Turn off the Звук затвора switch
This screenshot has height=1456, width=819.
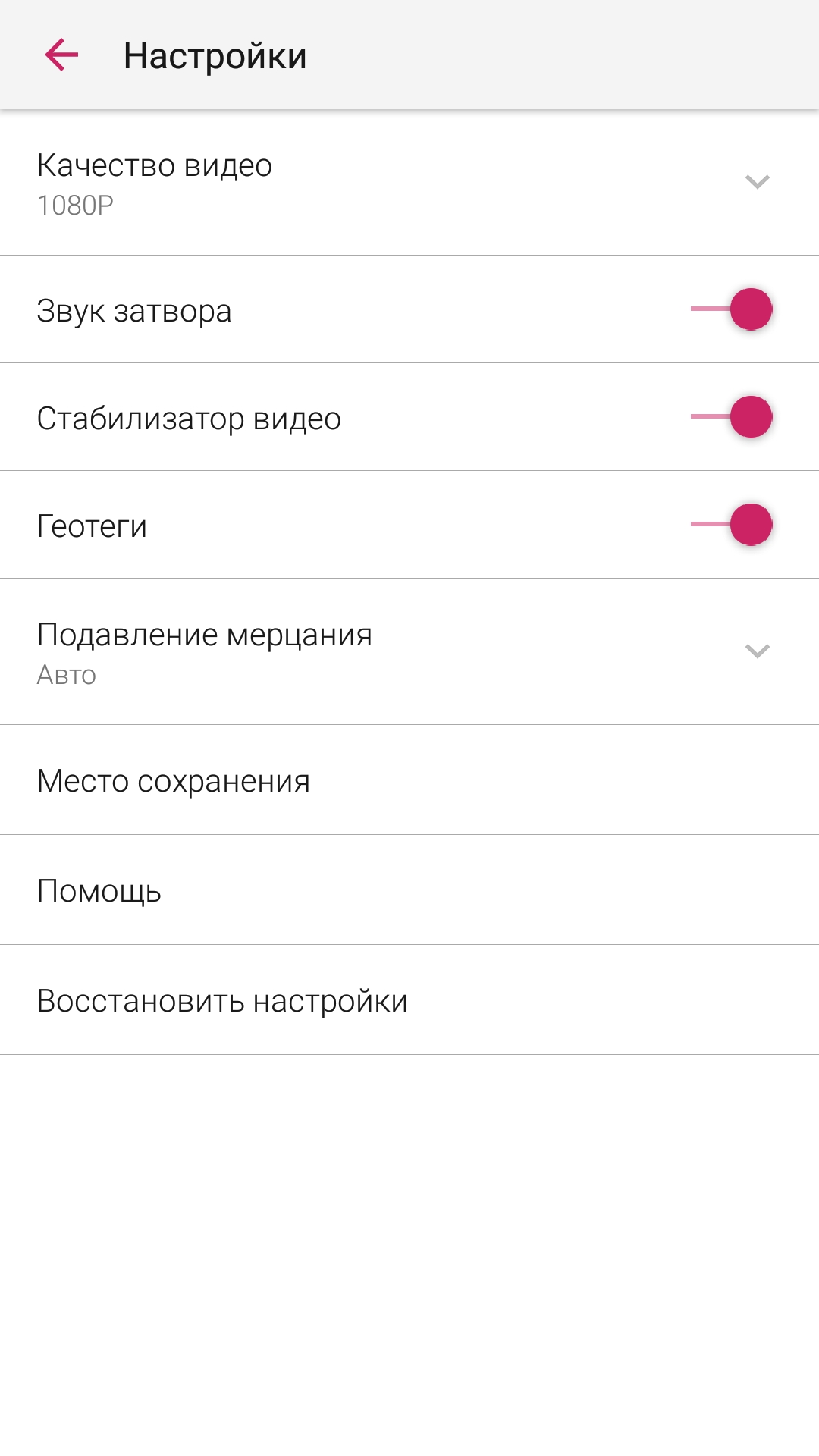[x=731, y=309]
